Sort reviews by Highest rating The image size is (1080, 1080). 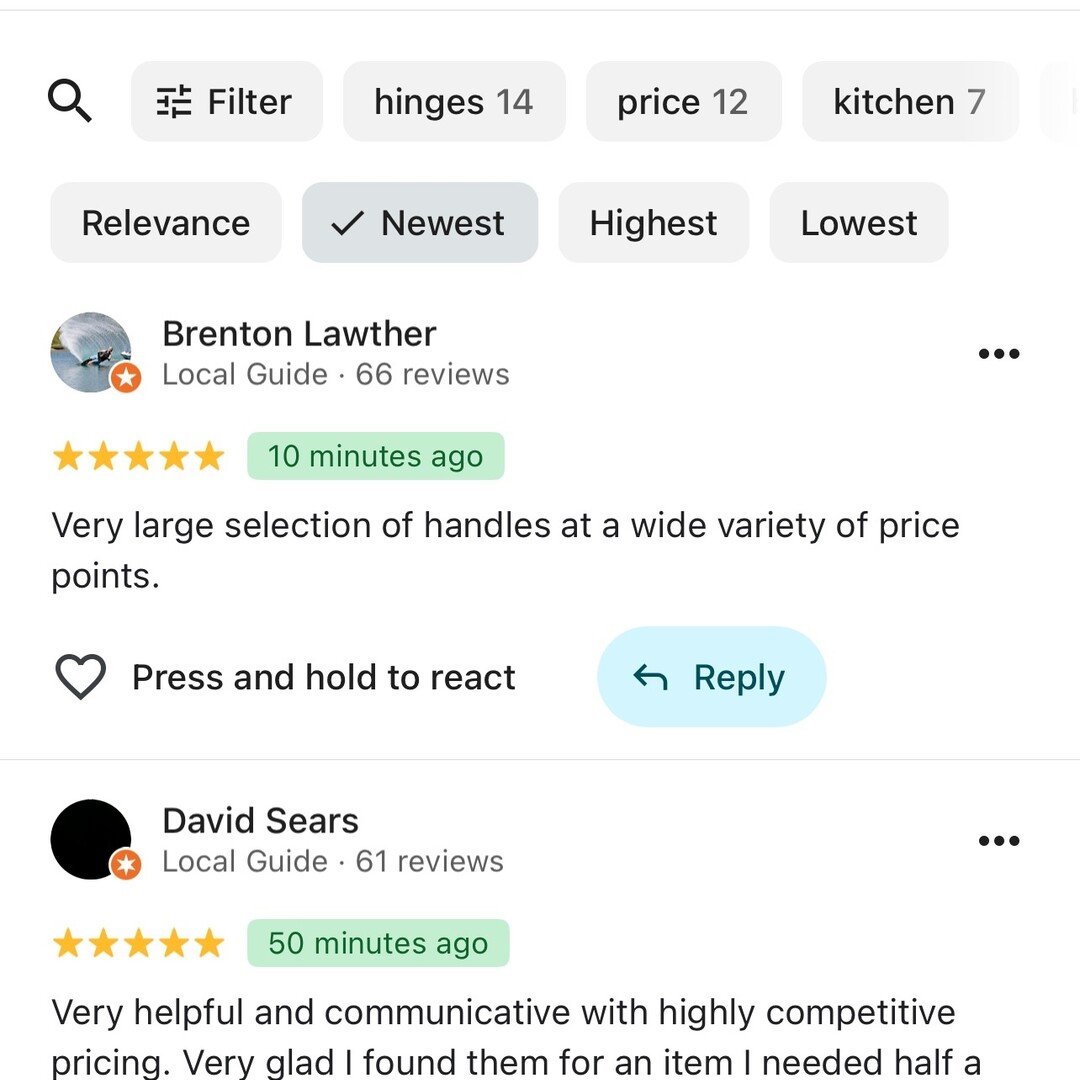pyautogui.click(x=653, y=223)
